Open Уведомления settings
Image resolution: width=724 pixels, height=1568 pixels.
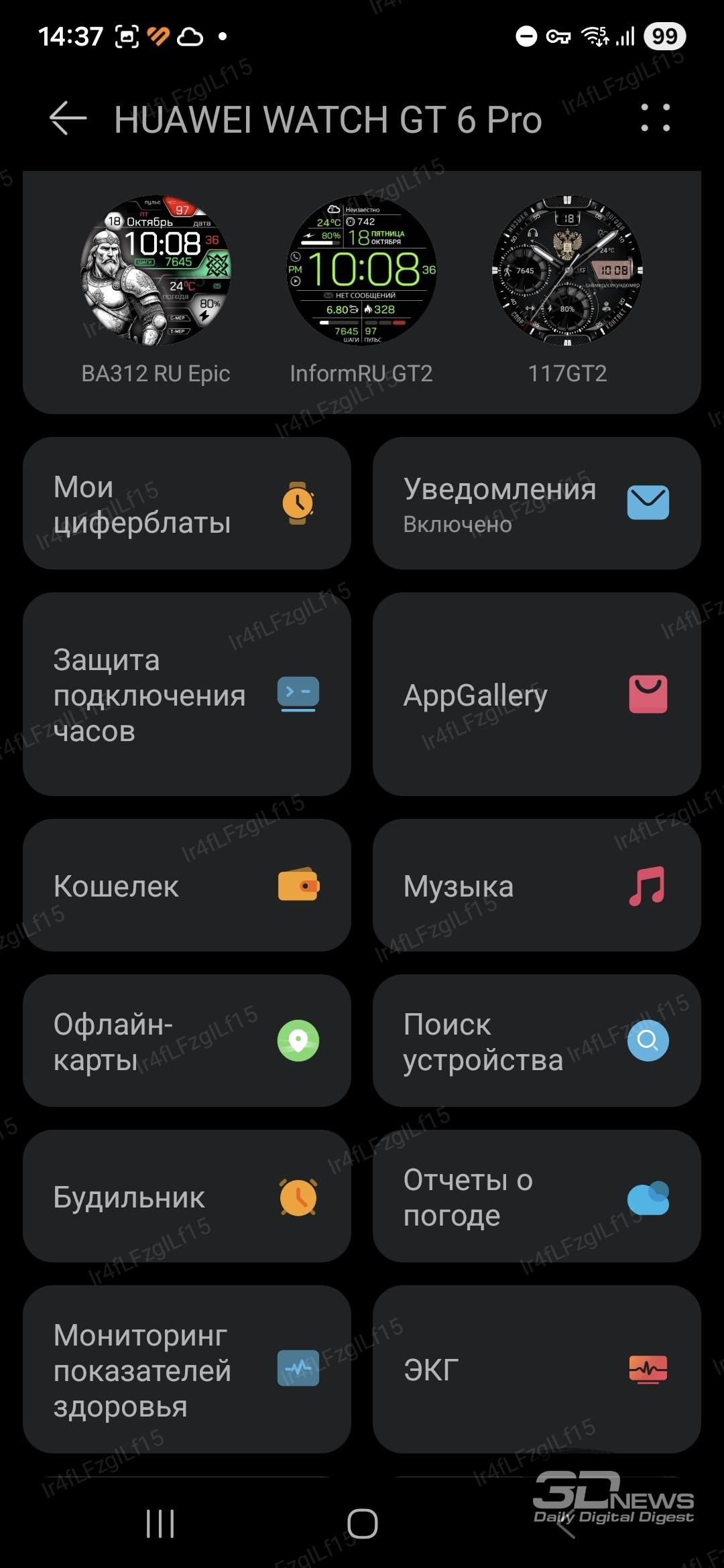click(537, 503)
